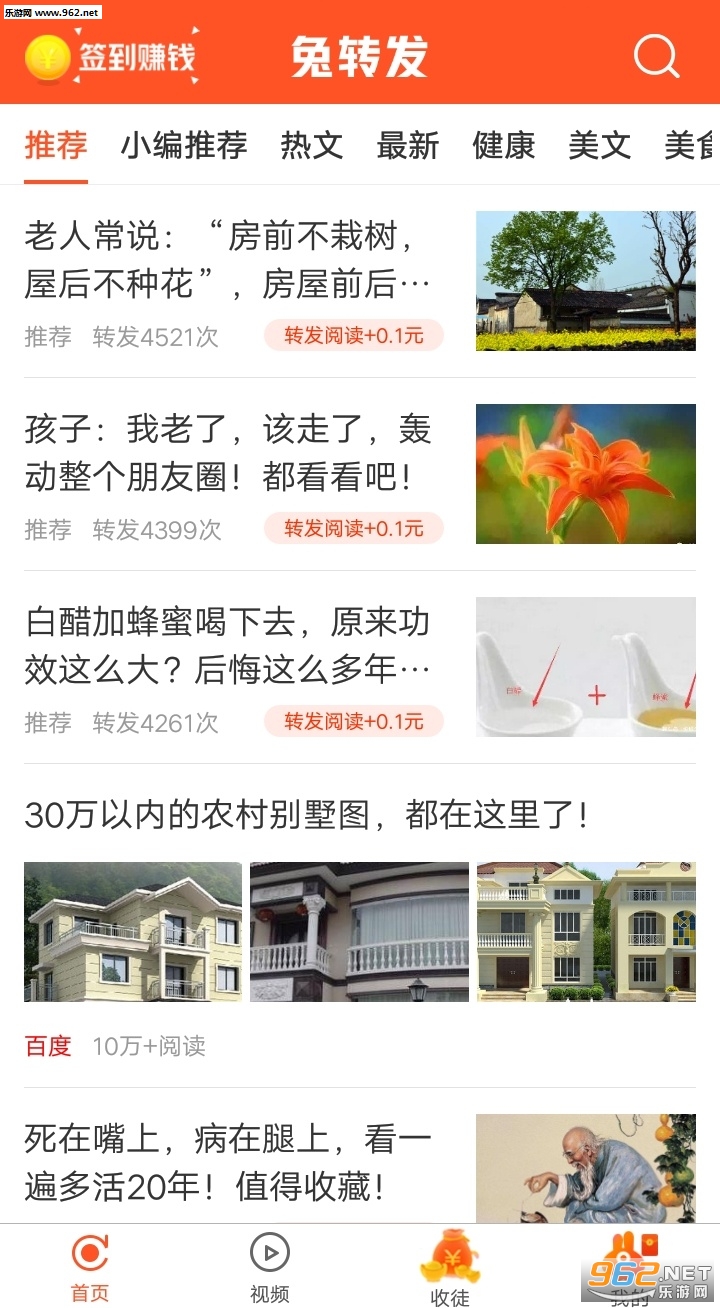
Task: Tap 转发阅读+0.1元 badge on 转发4399次 article
Action: [353, 528]
